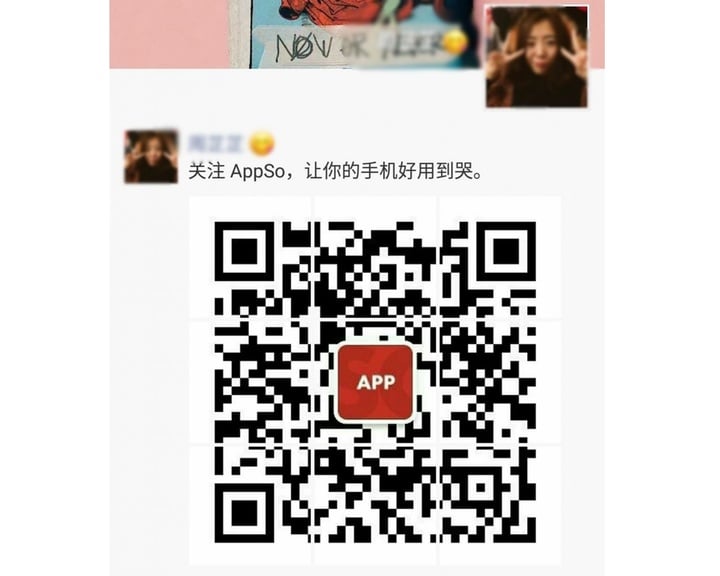This screenshot has height=576, width=720.
Task: Open the post author's avatar beside AppSo text
Action: click(151, 156)
